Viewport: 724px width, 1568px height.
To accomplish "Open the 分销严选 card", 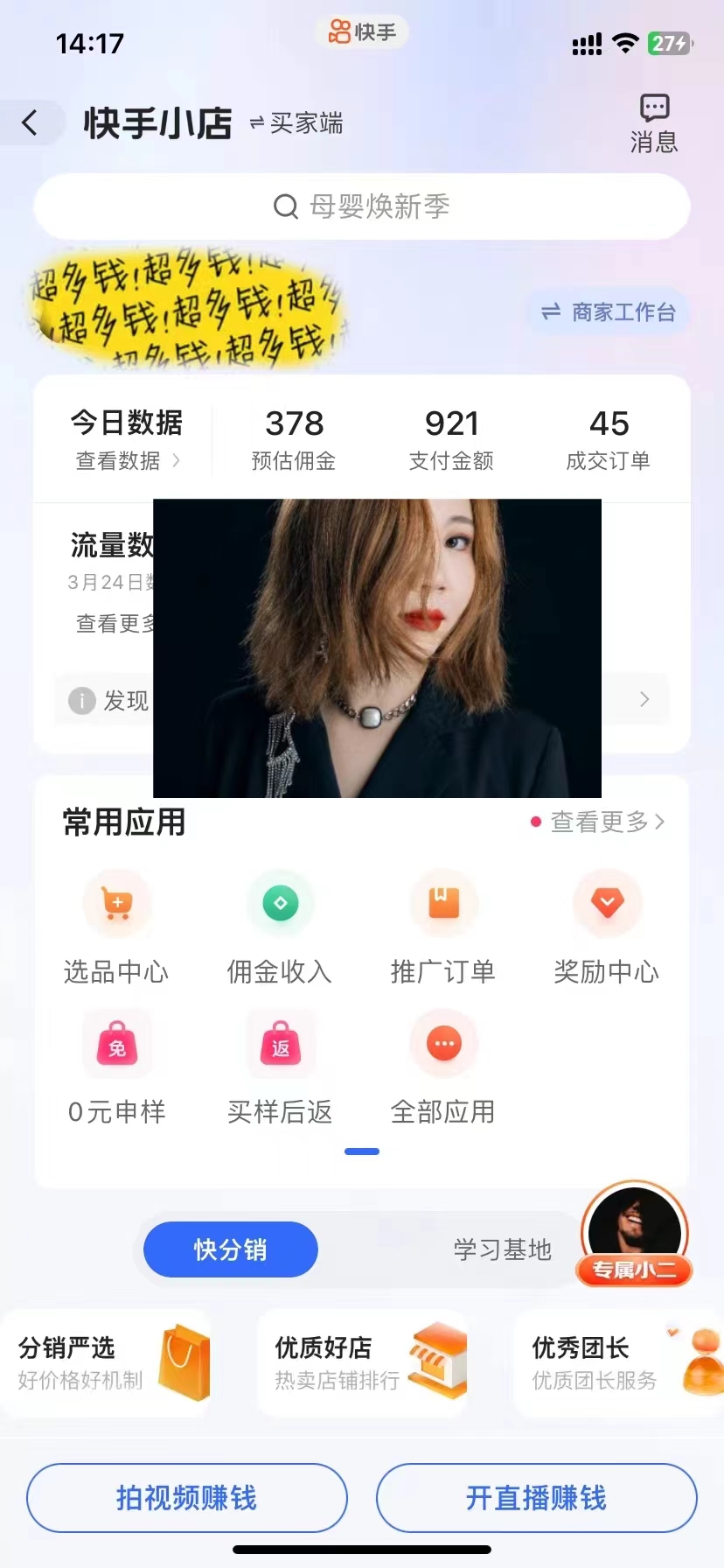I will pos(107,1363).
